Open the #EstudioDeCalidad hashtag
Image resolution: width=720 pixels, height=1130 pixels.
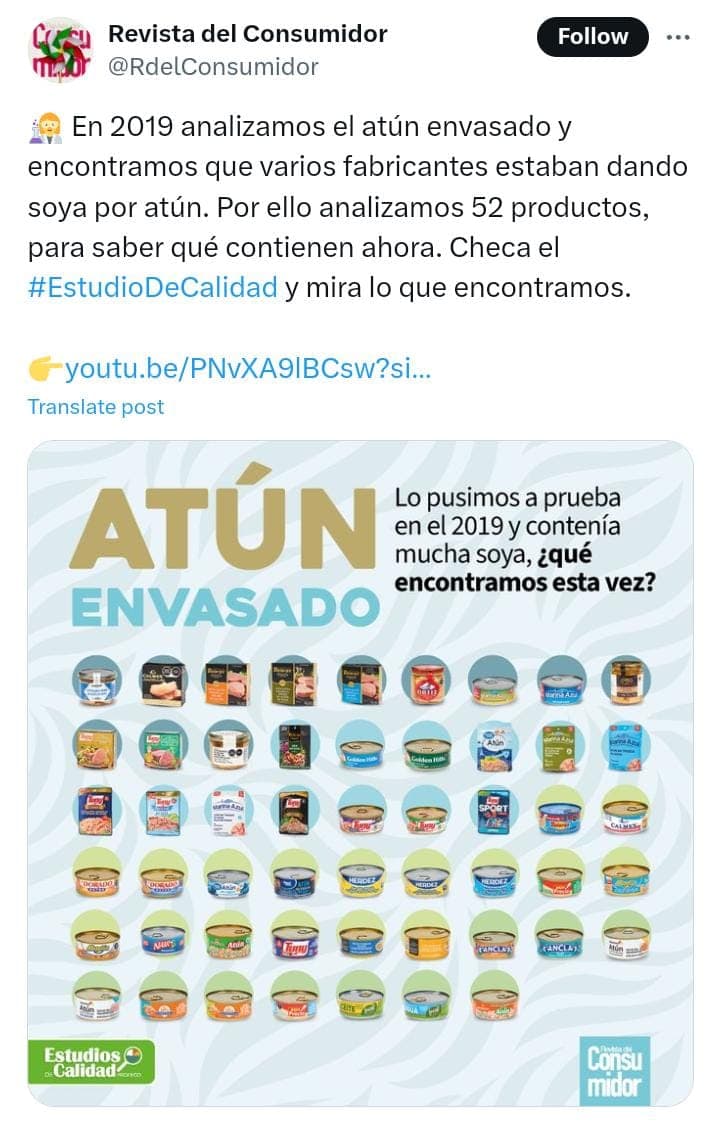152,288
